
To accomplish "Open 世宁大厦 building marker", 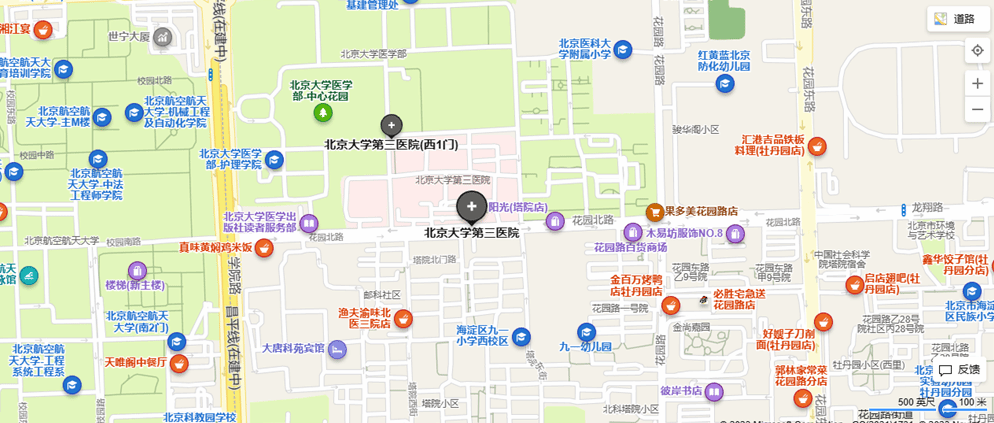I will [163, 37].
